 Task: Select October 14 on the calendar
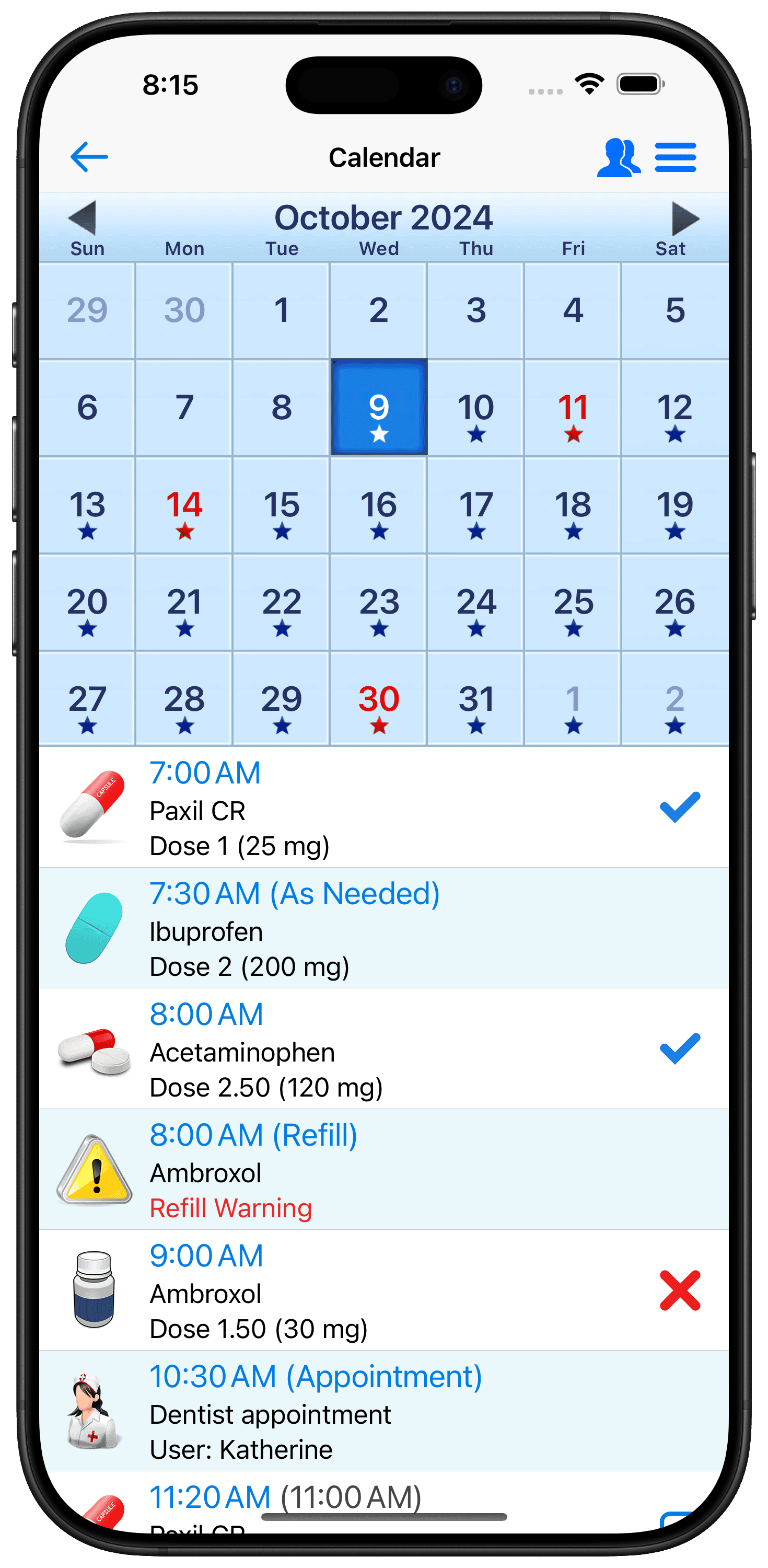184,504
